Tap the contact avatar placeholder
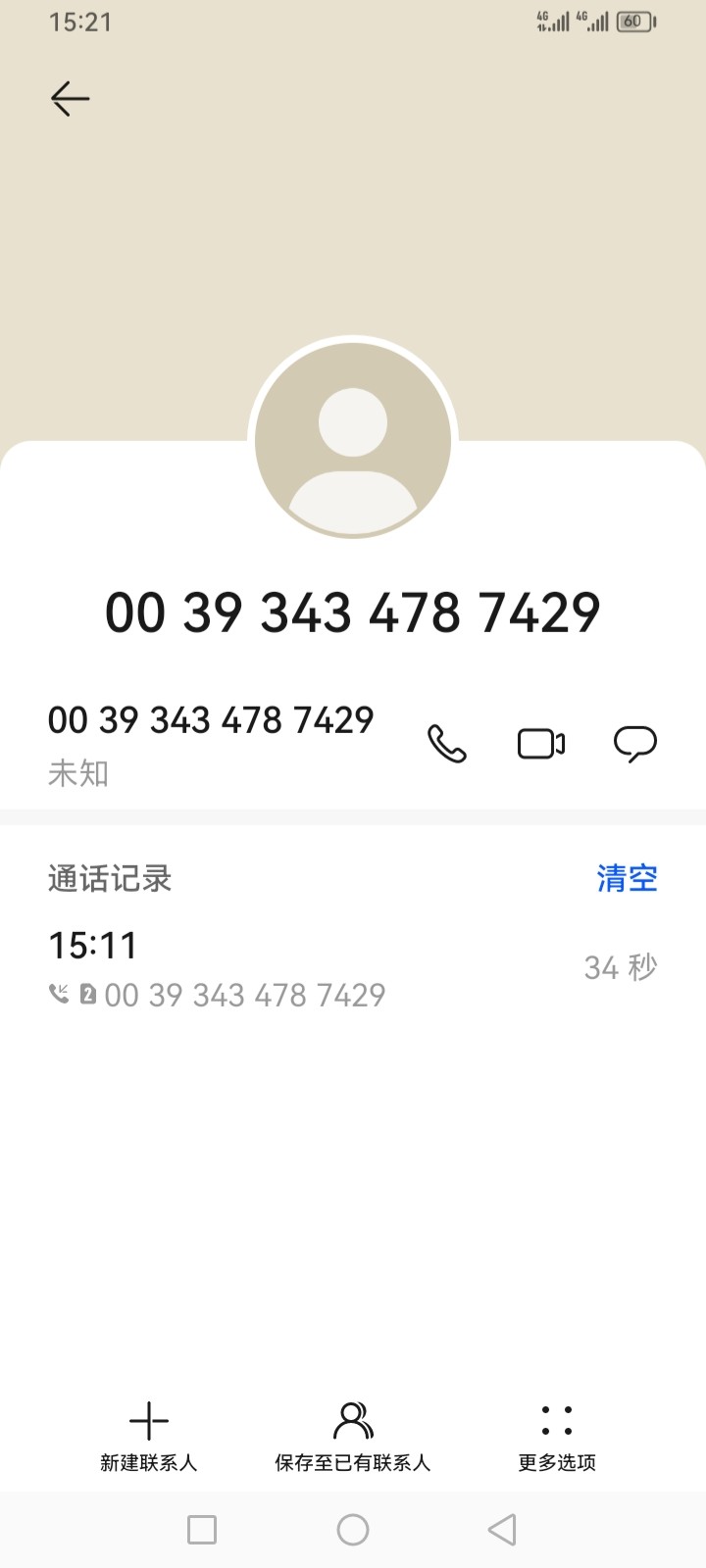706x1568 pixels. point(353,440)
